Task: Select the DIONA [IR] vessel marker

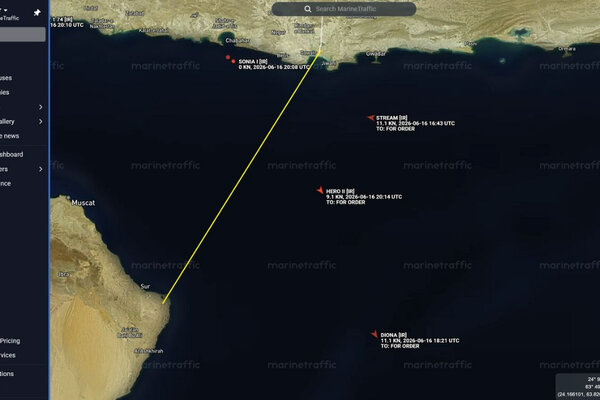Action: pyautogui.click(x=375, y=334)
